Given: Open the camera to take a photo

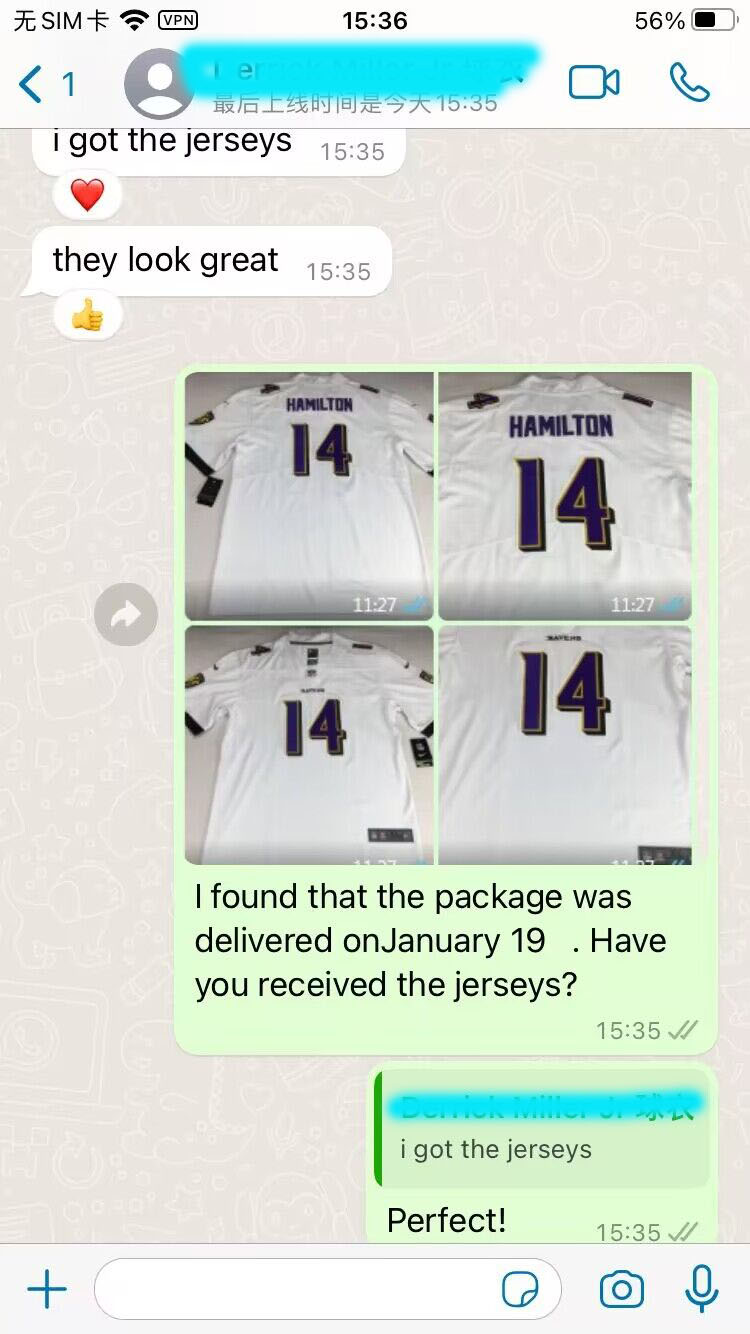Looking at the screenshot, I should pos(621,1290).
